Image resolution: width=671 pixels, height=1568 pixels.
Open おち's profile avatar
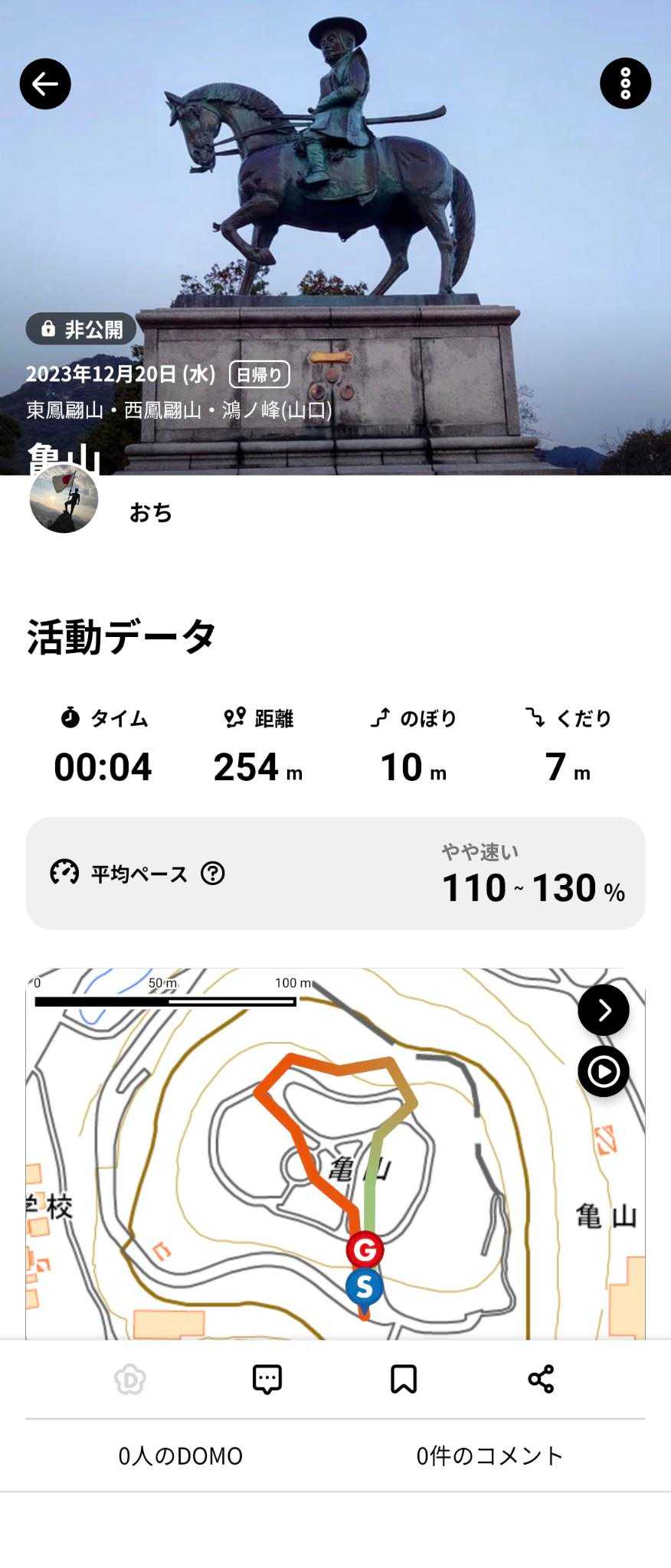click(x=64, y=499)
